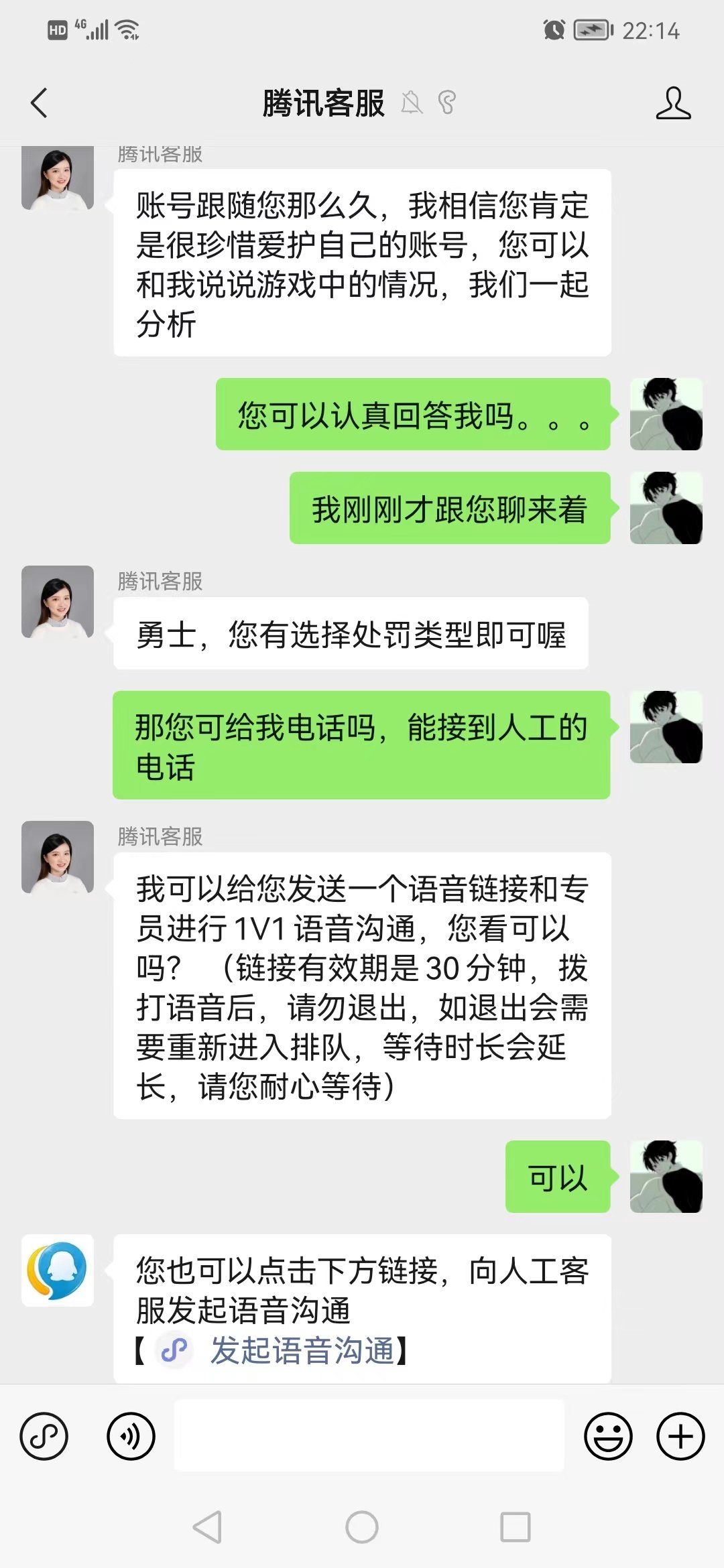
Task: Tap the system home button
Action: [362, 1527]
